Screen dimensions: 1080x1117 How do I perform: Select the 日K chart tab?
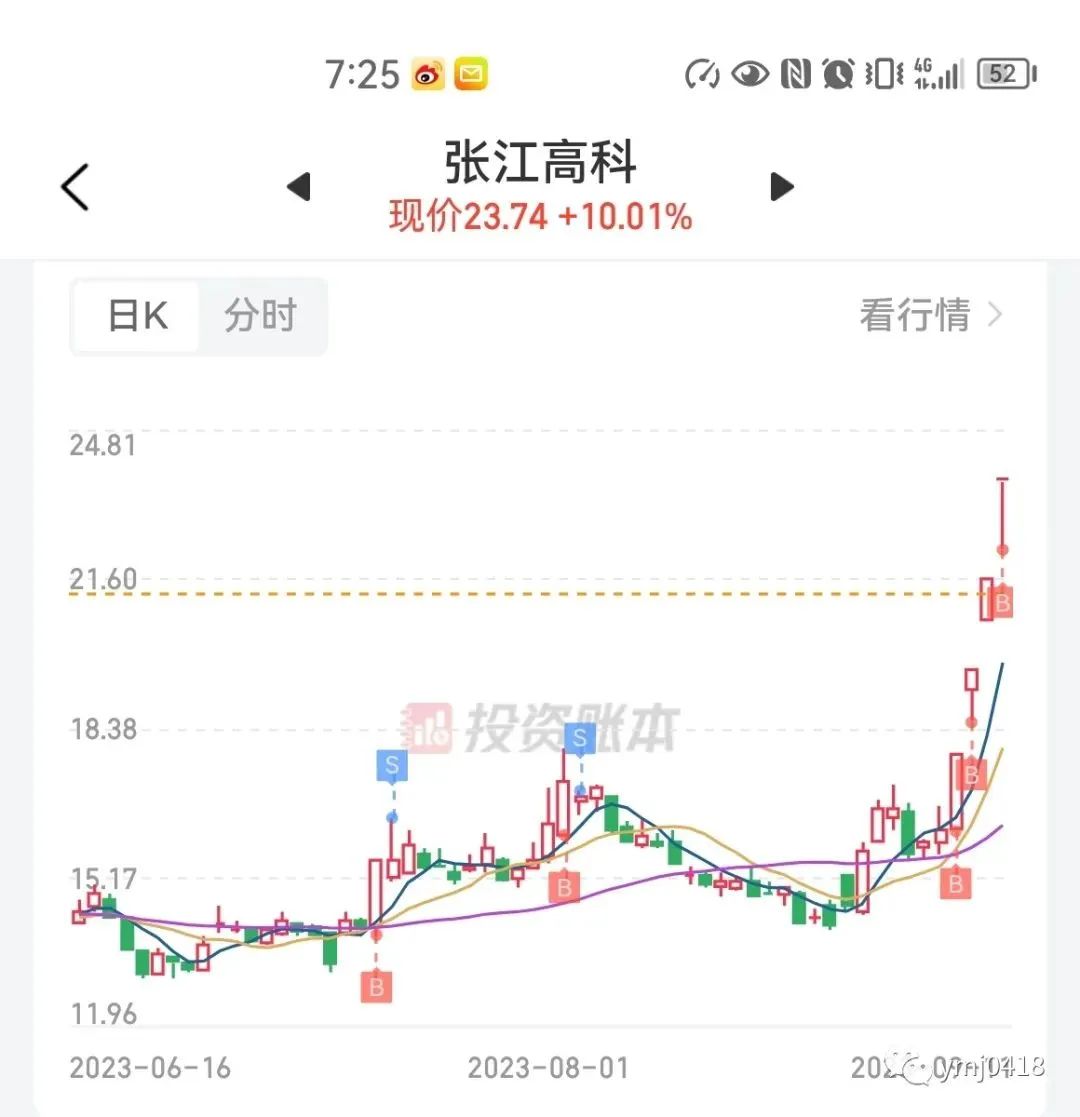point(138,316)
